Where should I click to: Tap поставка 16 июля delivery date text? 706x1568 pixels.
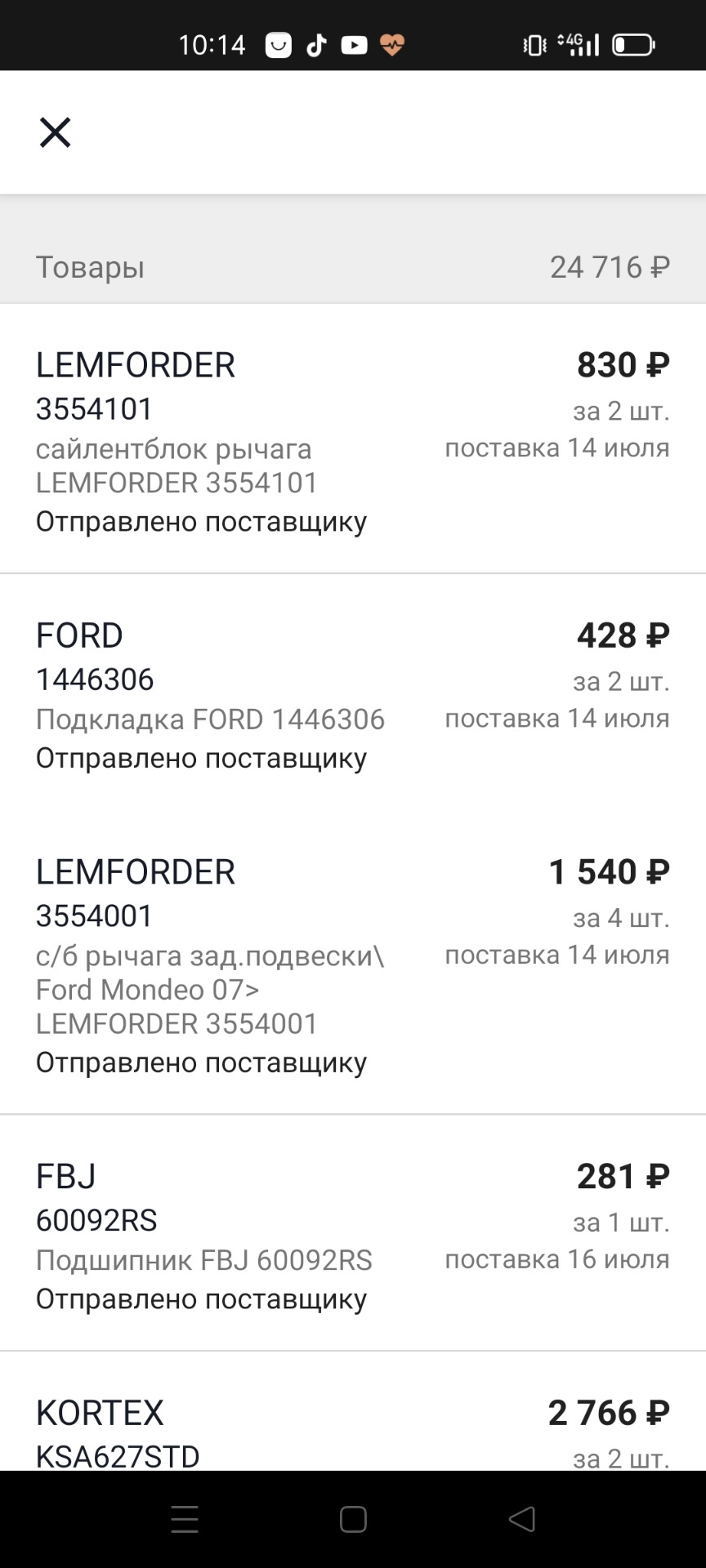[x=556, y=1259]
